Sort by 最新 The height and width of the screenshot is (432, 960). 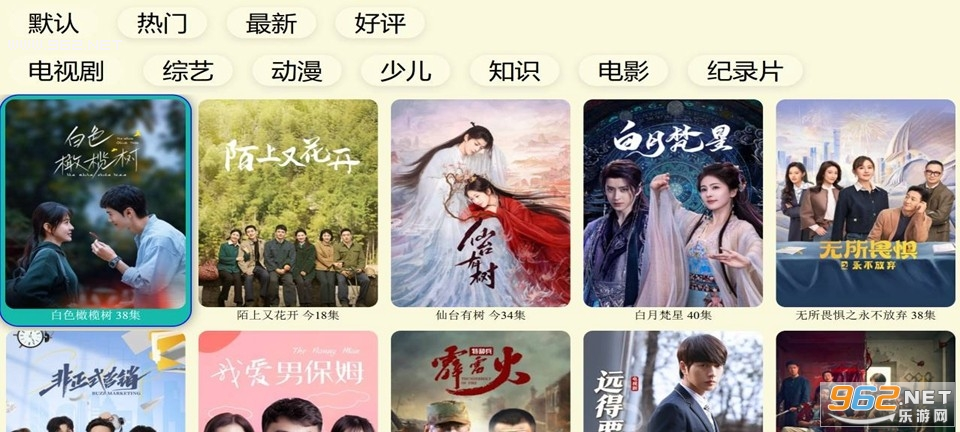pos(271,24)
